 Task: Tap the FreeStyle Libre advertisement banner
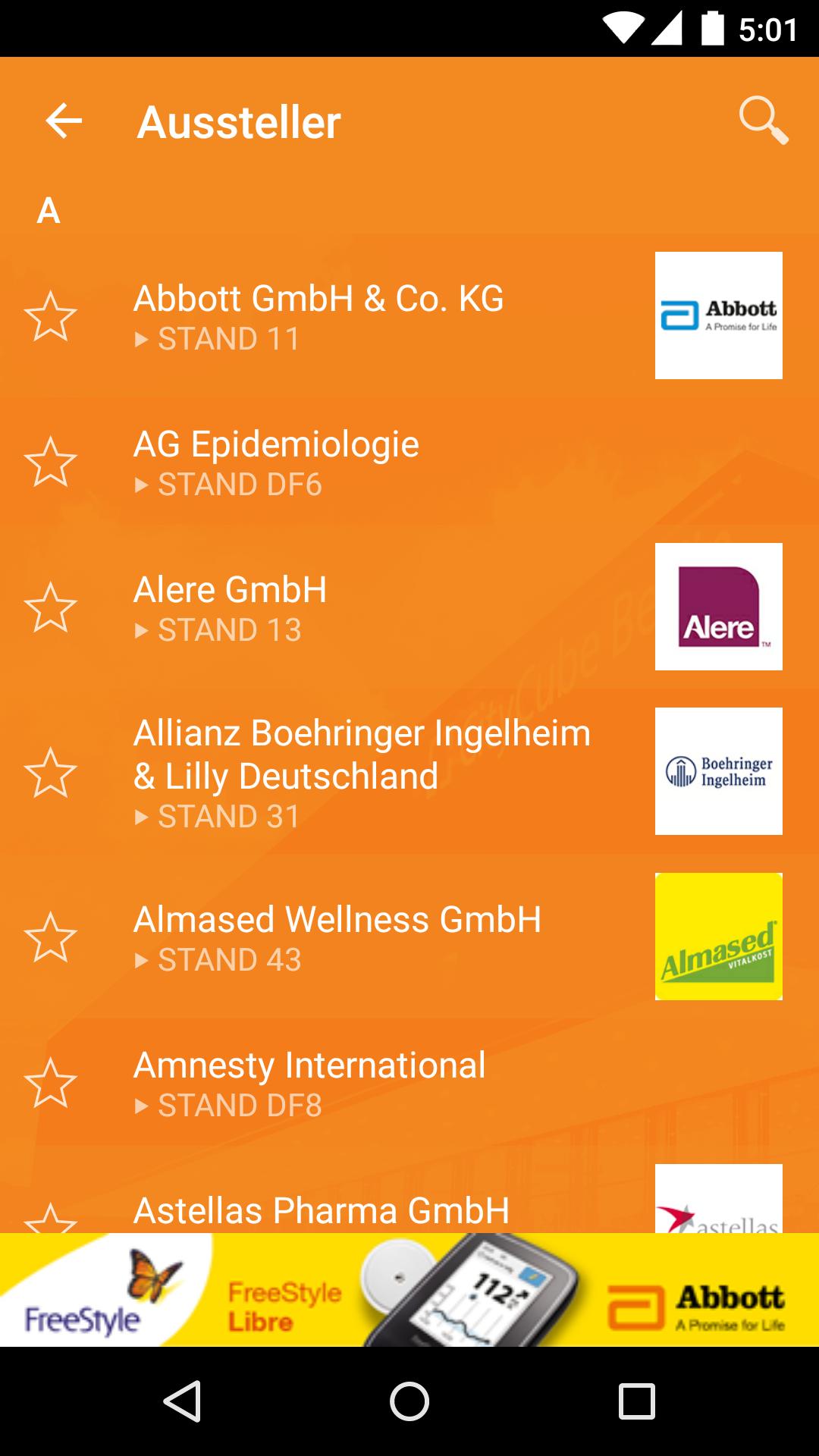(x=409, y=1289)
